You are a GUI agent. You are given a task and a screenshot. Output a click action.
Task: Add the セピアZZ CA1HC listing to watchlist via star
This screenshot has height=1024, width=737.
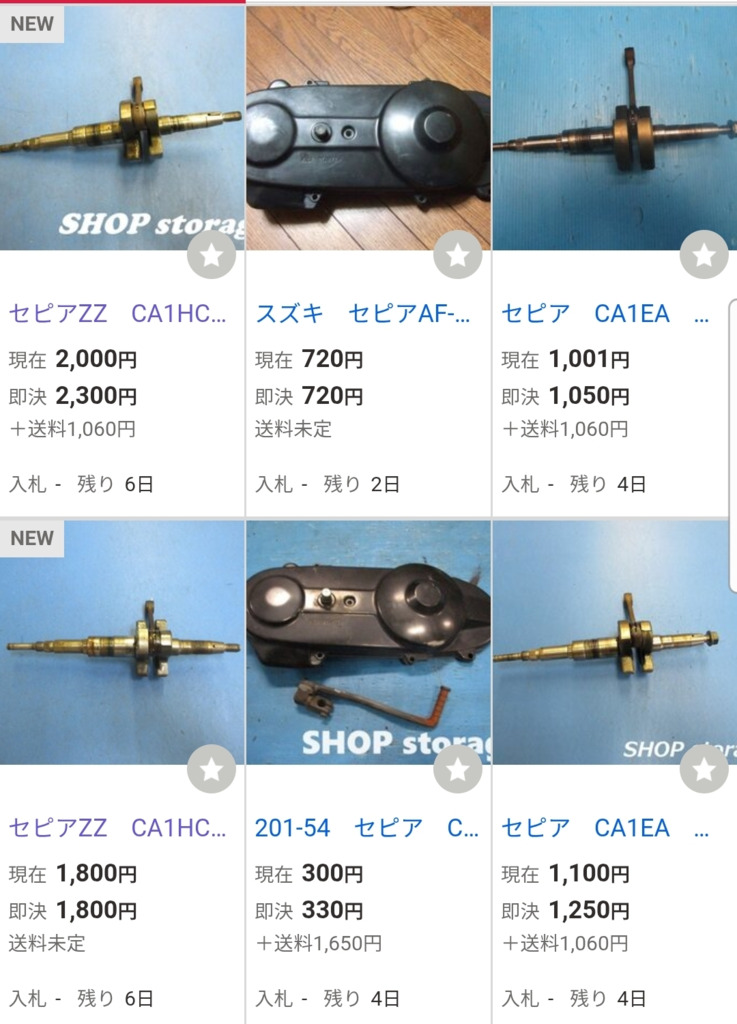[211, 255]
